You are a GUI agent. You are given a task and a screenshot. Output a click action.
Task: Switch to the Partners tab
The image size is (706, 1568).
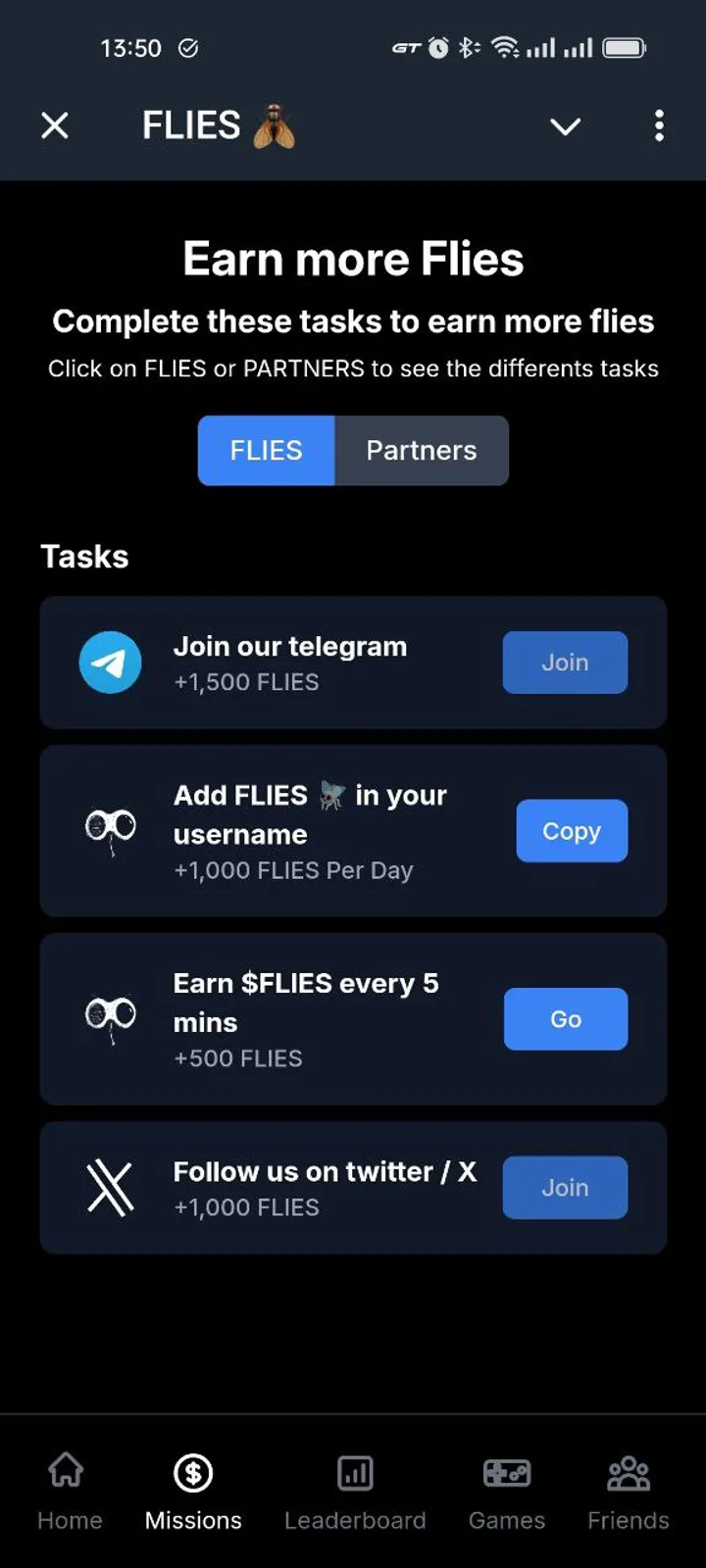421,450
